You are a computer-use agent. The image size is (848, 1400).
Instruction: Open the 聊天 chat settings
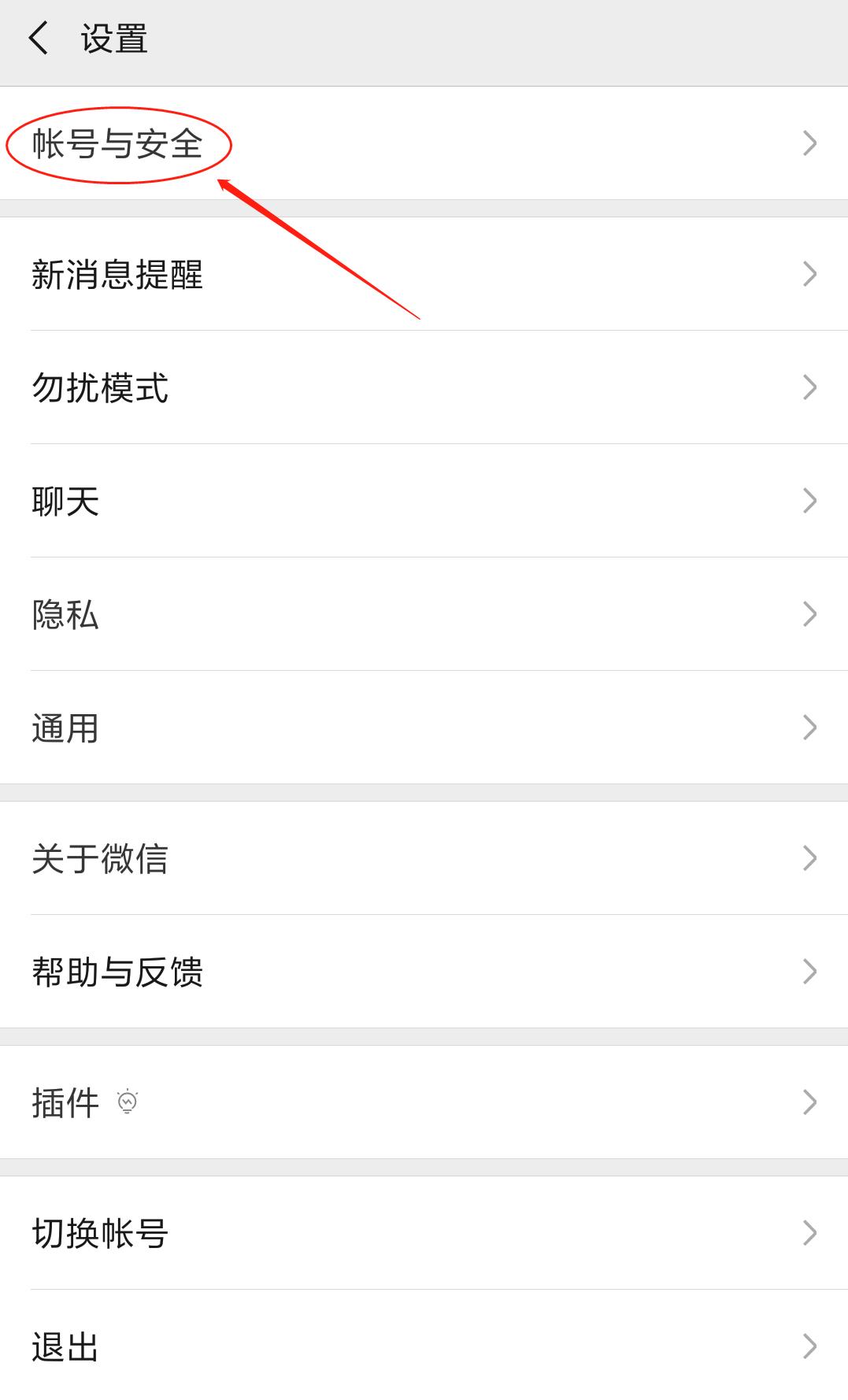click(x=65, y=501)
